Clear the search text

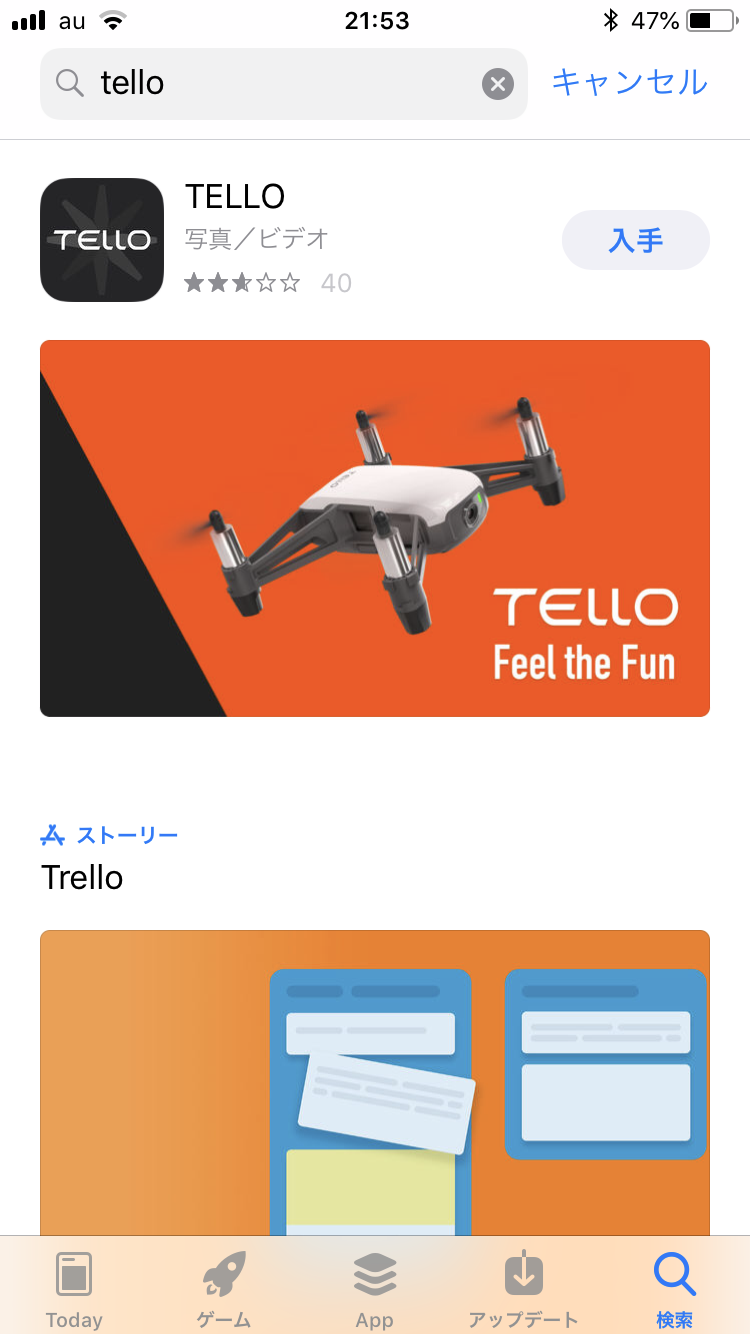click(x=498, y=84)
